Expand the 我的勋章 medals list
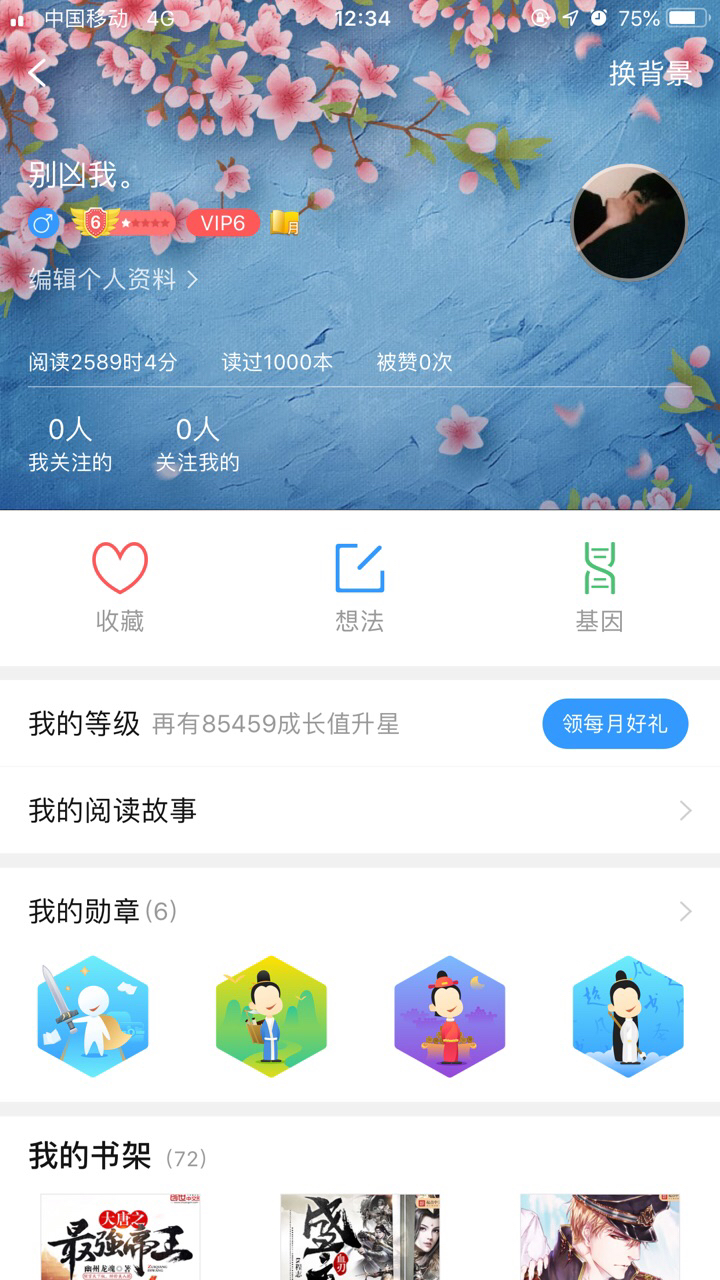The image size is (720, 1280). click(685, 911)
